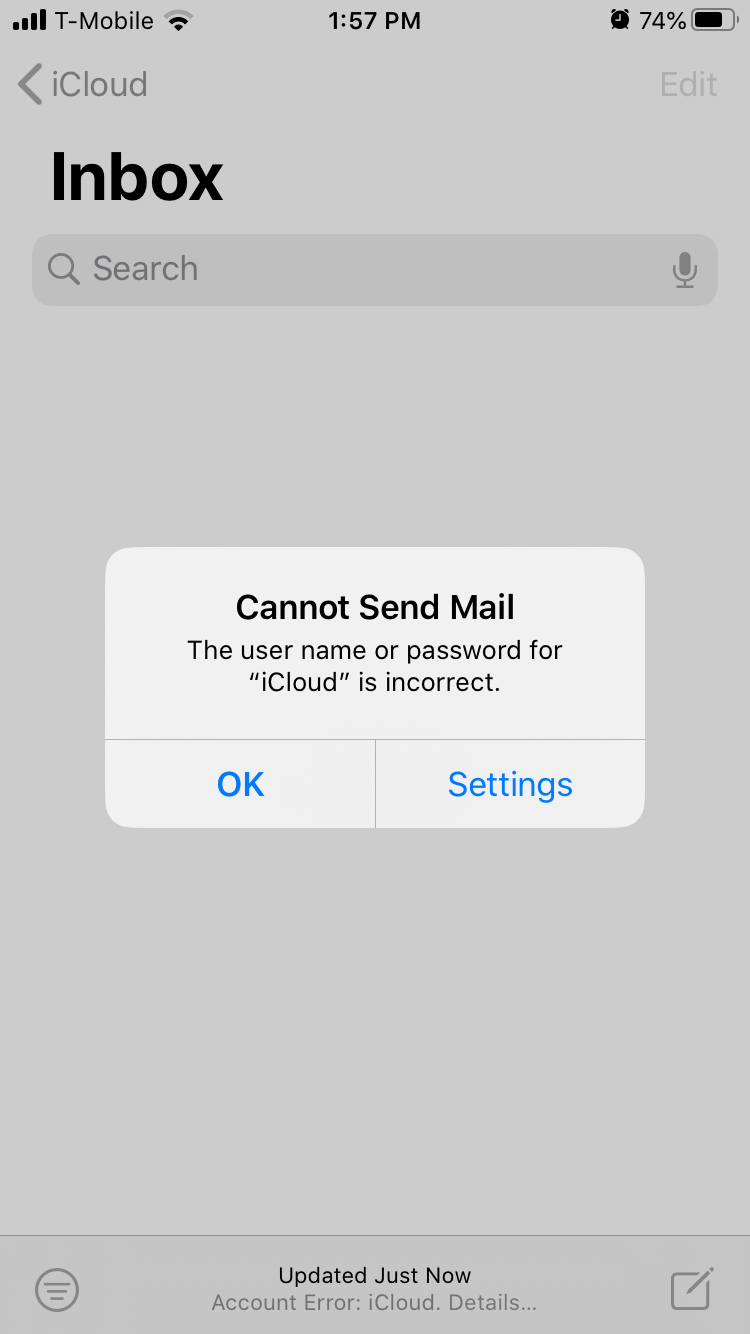This screenshot has width=750, height=1334.
Task: Tap Edit in the top bar
Action: click(x=689, y=84)
